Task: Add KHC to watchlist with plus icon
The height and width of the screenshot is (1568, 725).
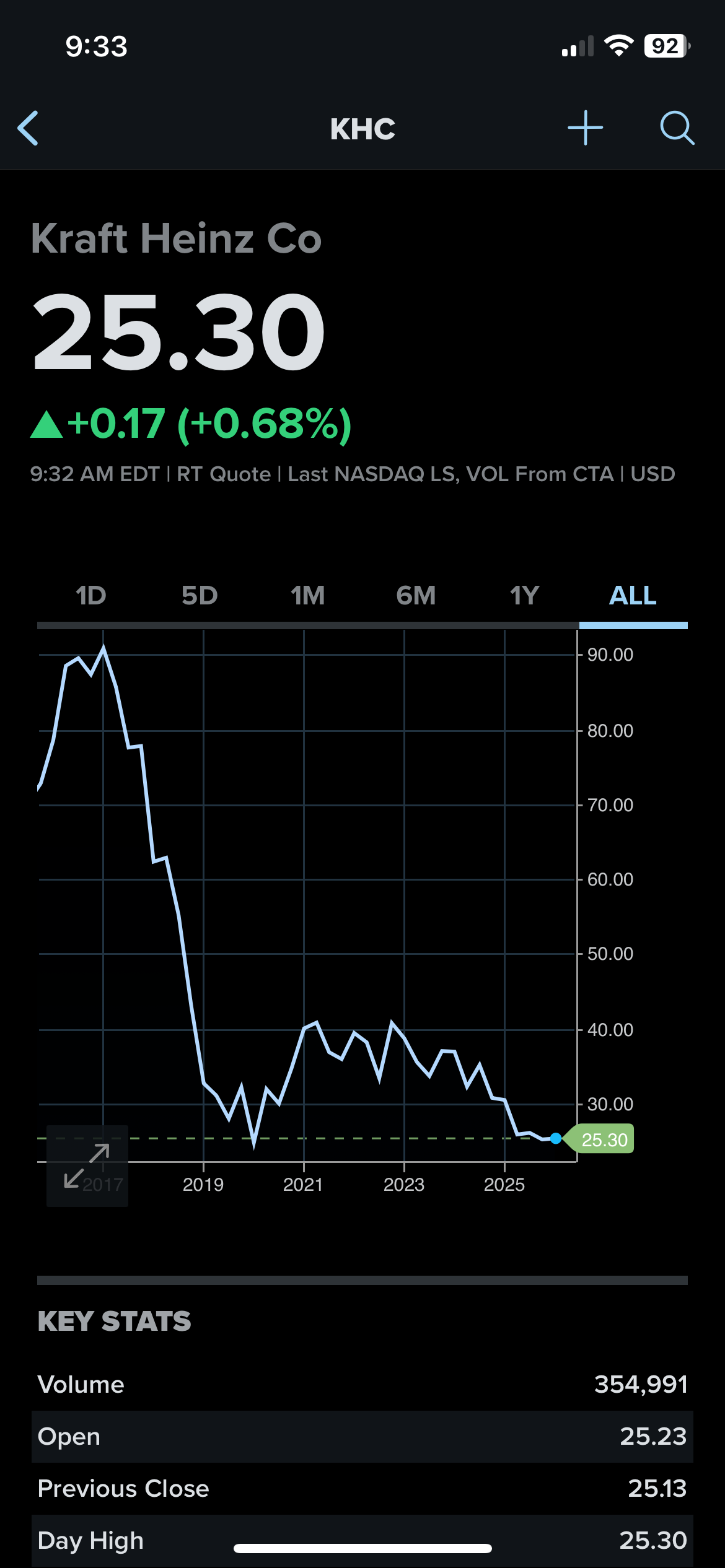Action: [585, 128]
